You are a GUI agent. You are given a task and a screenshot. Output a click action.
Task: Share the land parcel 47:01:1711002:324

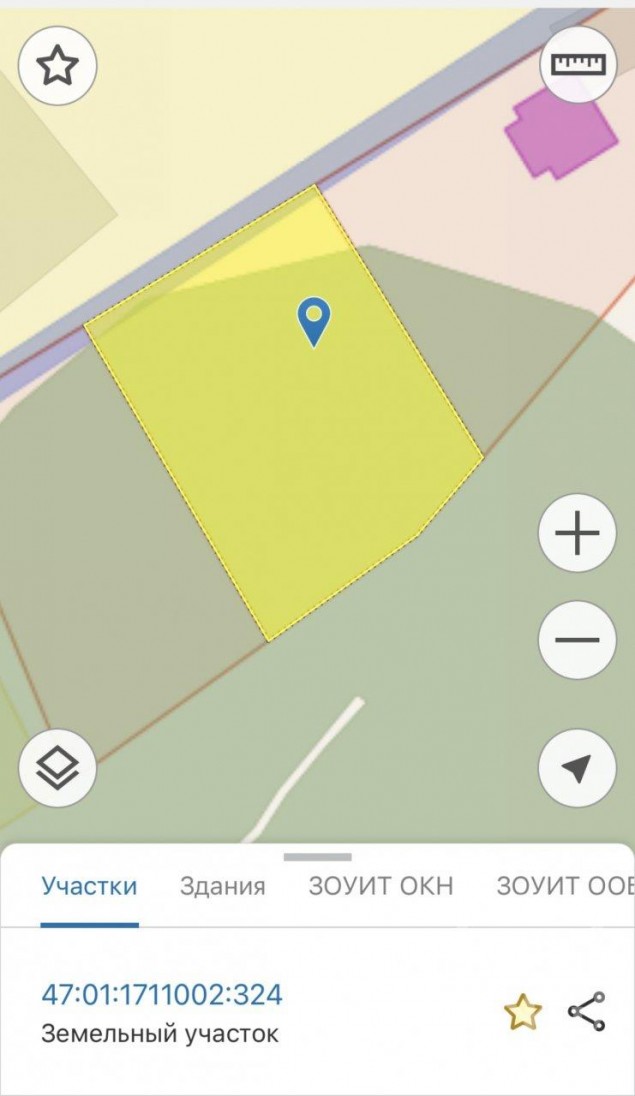(x=586, y=1011)
